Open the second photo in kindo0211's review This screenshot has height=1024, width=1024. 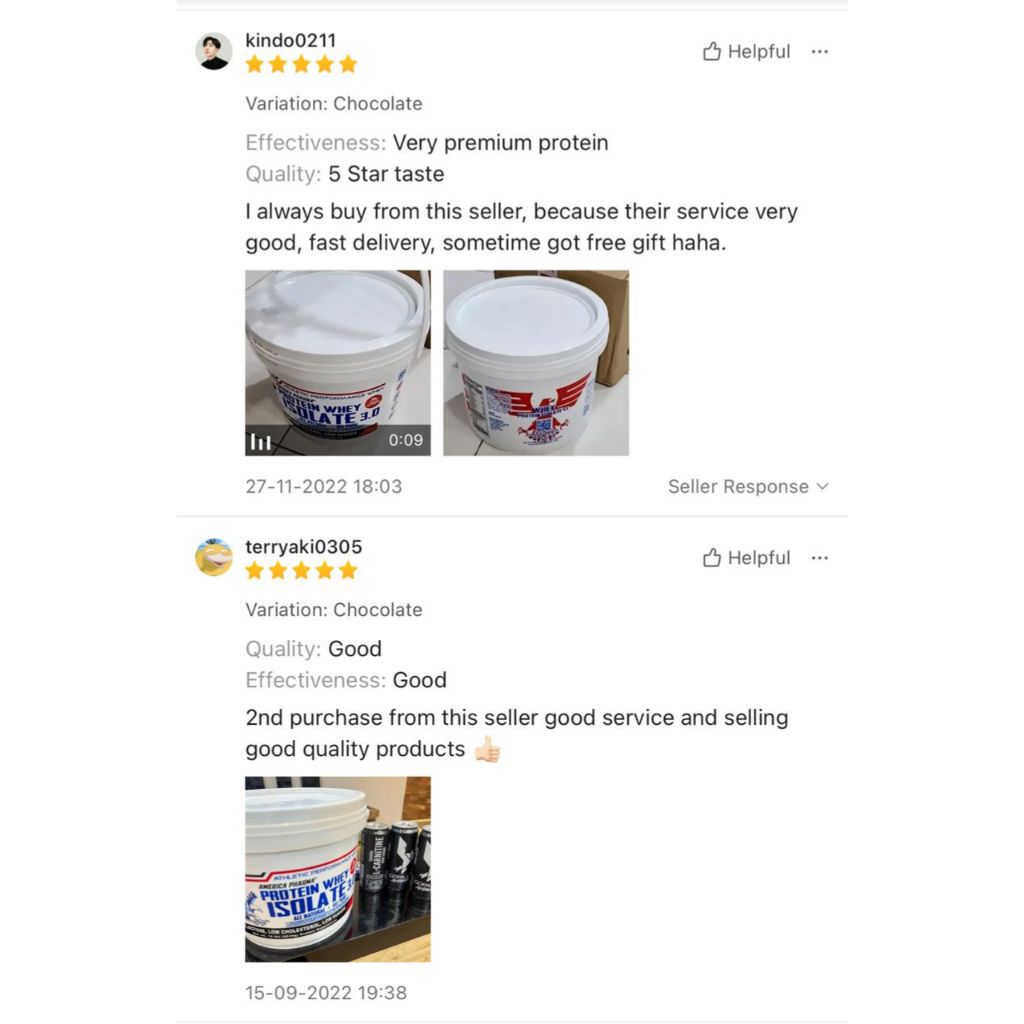pyautogui.click(x=536, y=363)
